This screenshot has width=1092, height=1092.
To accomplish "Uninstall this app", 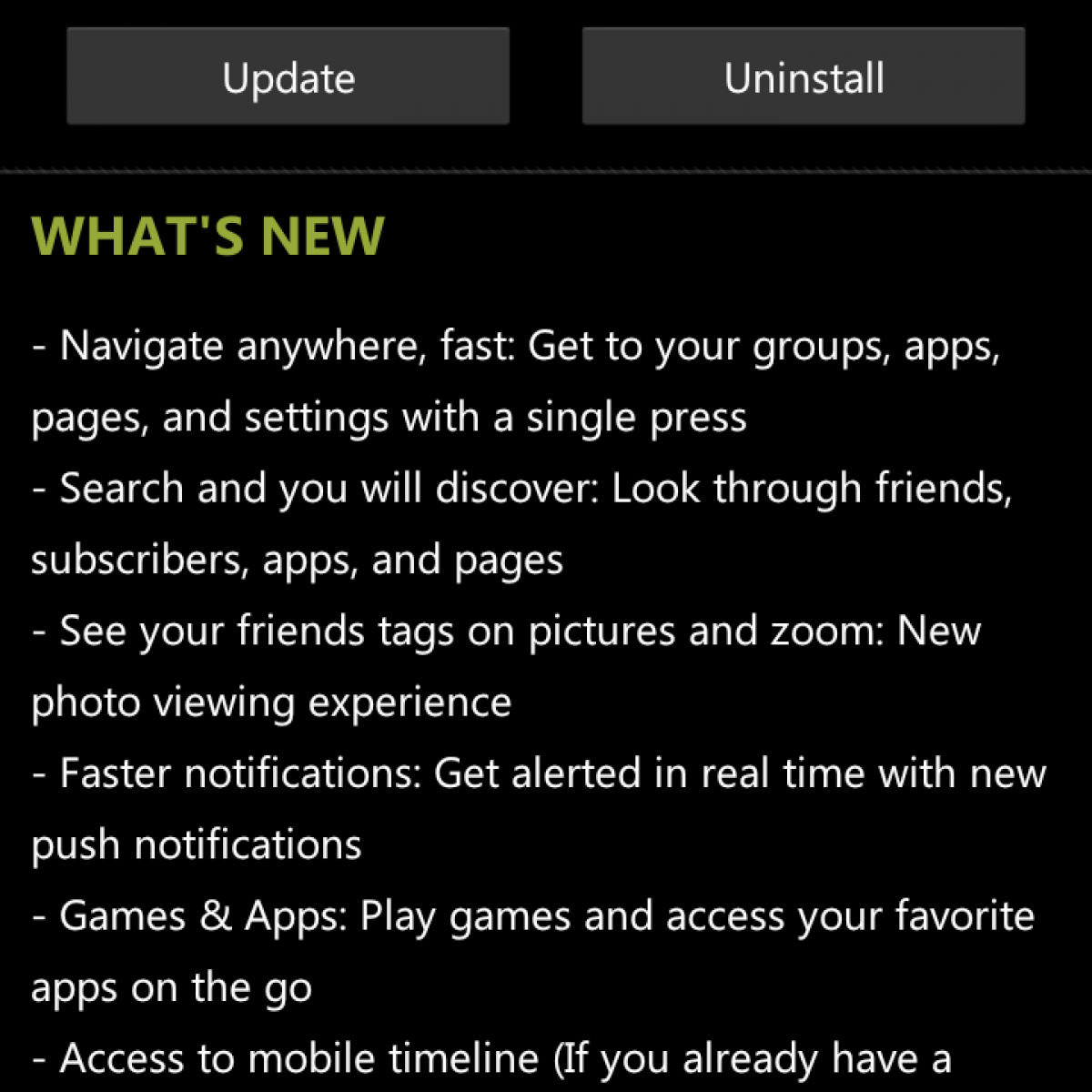I will [x=803, y=77].
